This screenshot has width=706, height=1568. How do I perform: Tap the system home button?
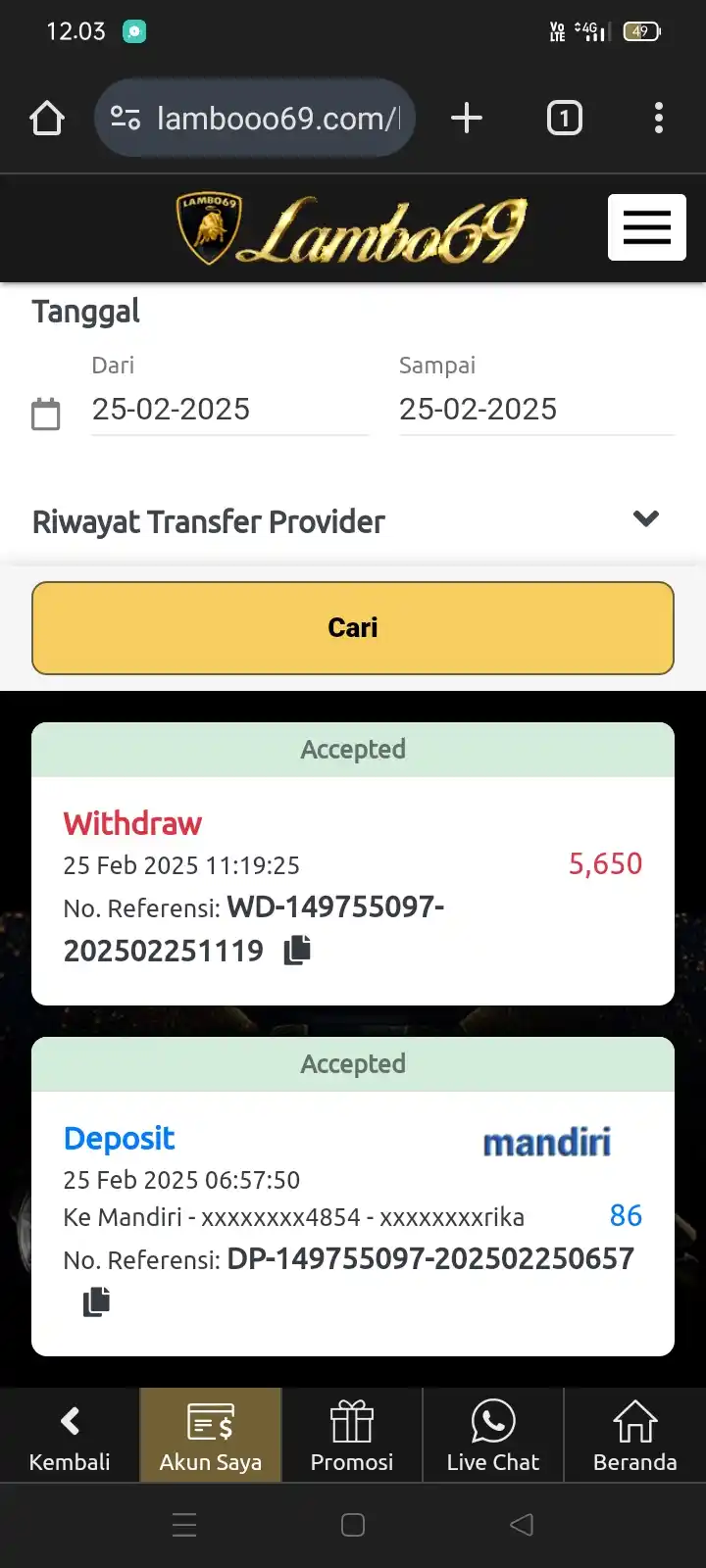pyautogui.click(x=353, y=1525)
